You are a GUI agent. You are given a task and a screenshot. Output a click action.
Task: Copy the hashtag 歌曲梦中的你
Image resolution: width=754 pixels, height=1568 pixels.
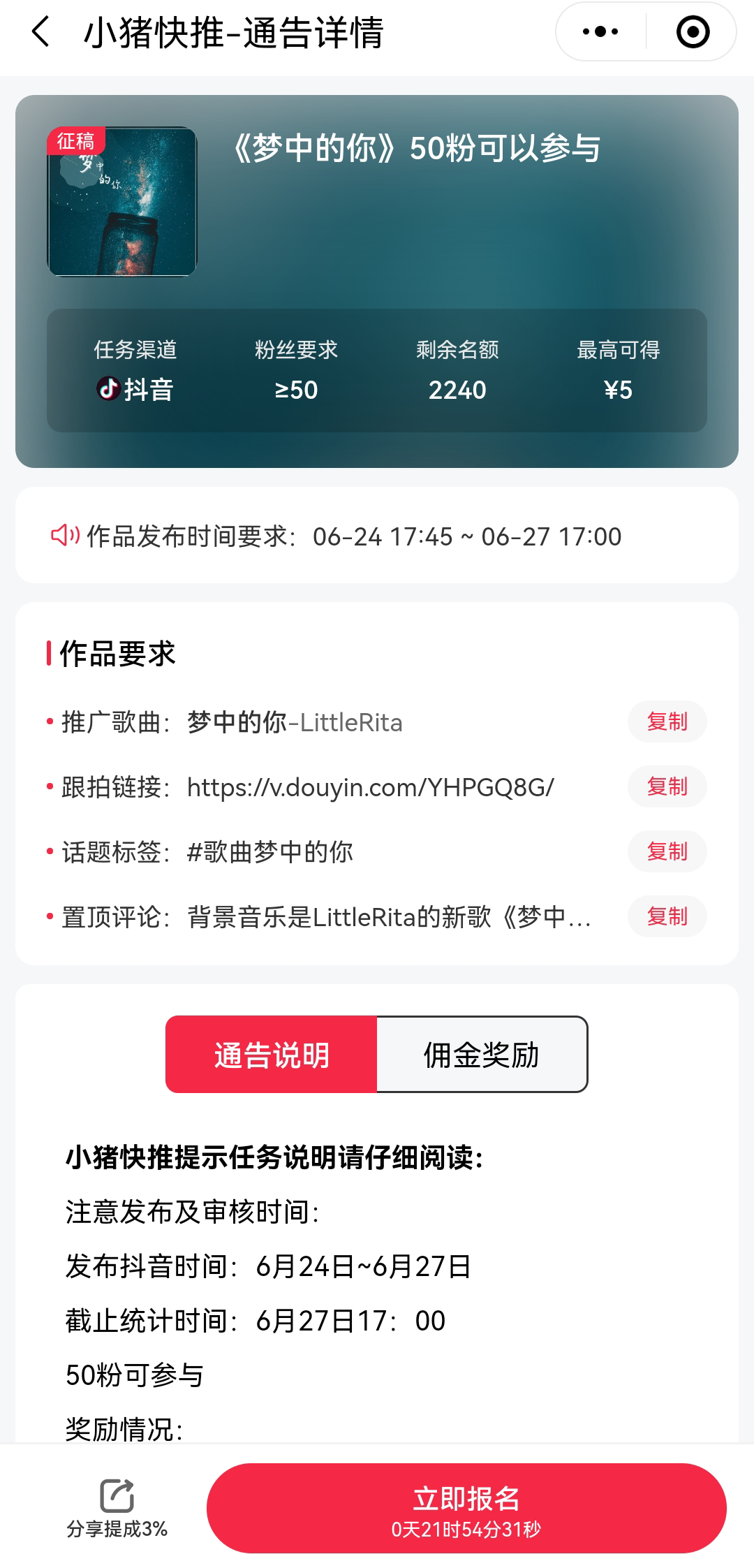coord(666,851)
